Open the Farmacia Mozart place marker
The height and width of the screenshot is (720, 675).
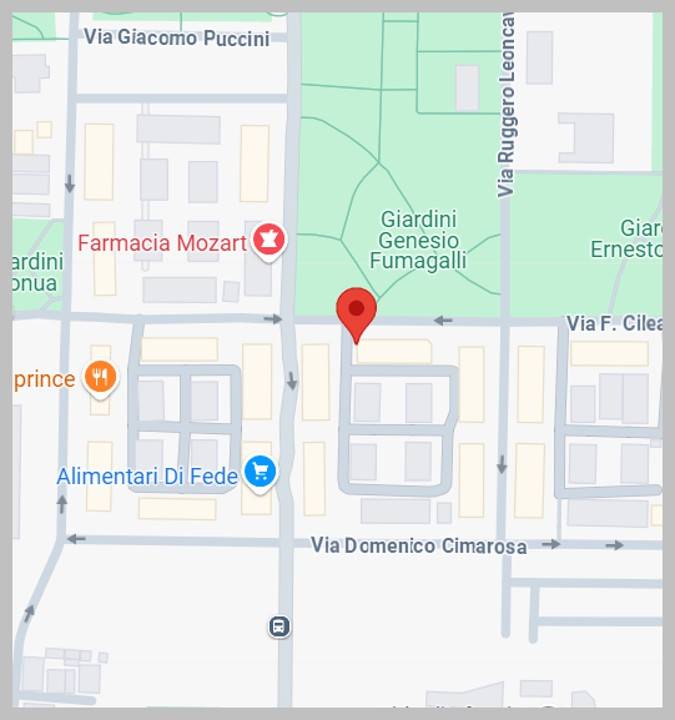[268, 240]
